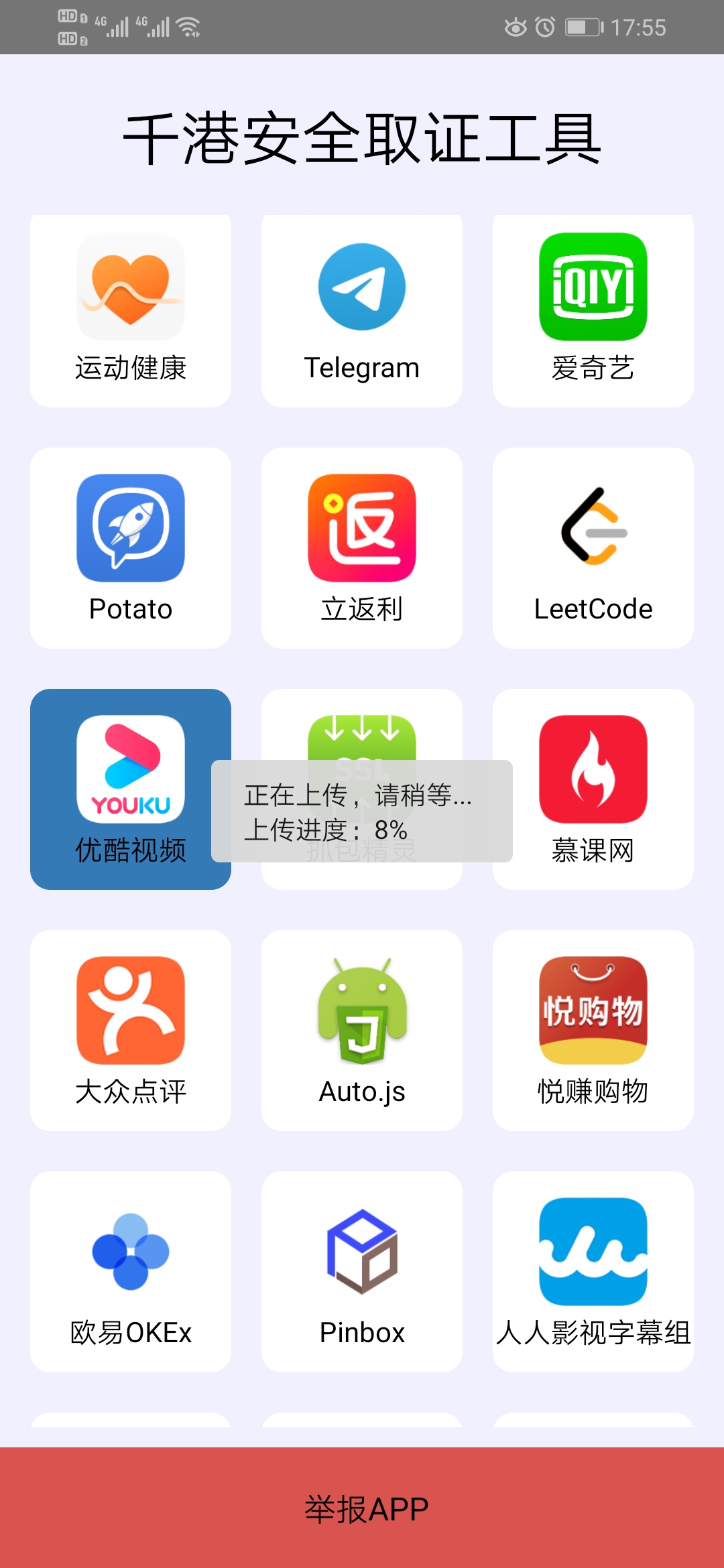Tap the red 举报APP button
The image size is (724, 1568).
[362, 1508]
